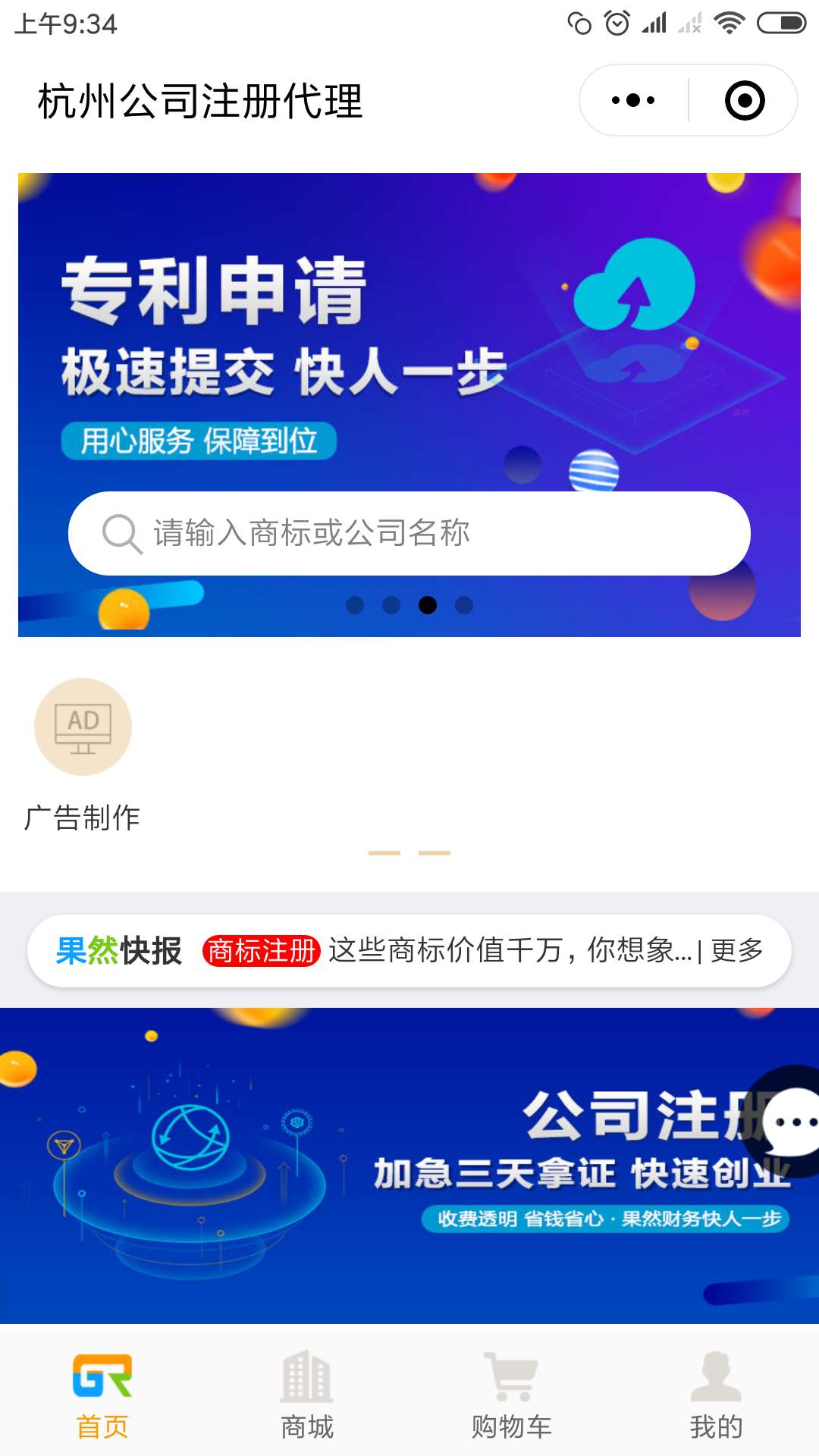Read the 商标注册 news headline

click(x=508, y=950)
